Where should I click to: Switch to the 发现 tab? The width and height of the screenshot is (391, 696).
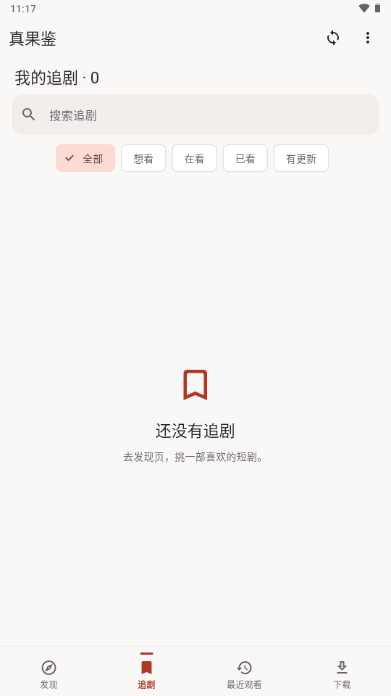(49, 674)
